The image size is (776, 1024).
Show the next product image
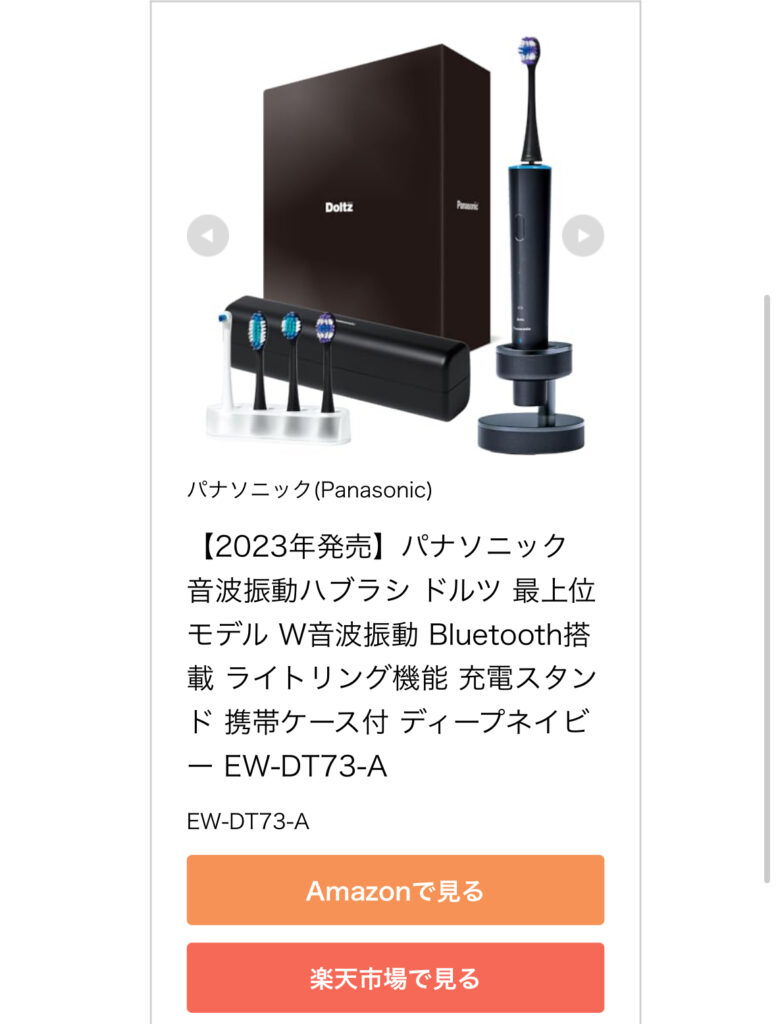[x=583, y=236]
